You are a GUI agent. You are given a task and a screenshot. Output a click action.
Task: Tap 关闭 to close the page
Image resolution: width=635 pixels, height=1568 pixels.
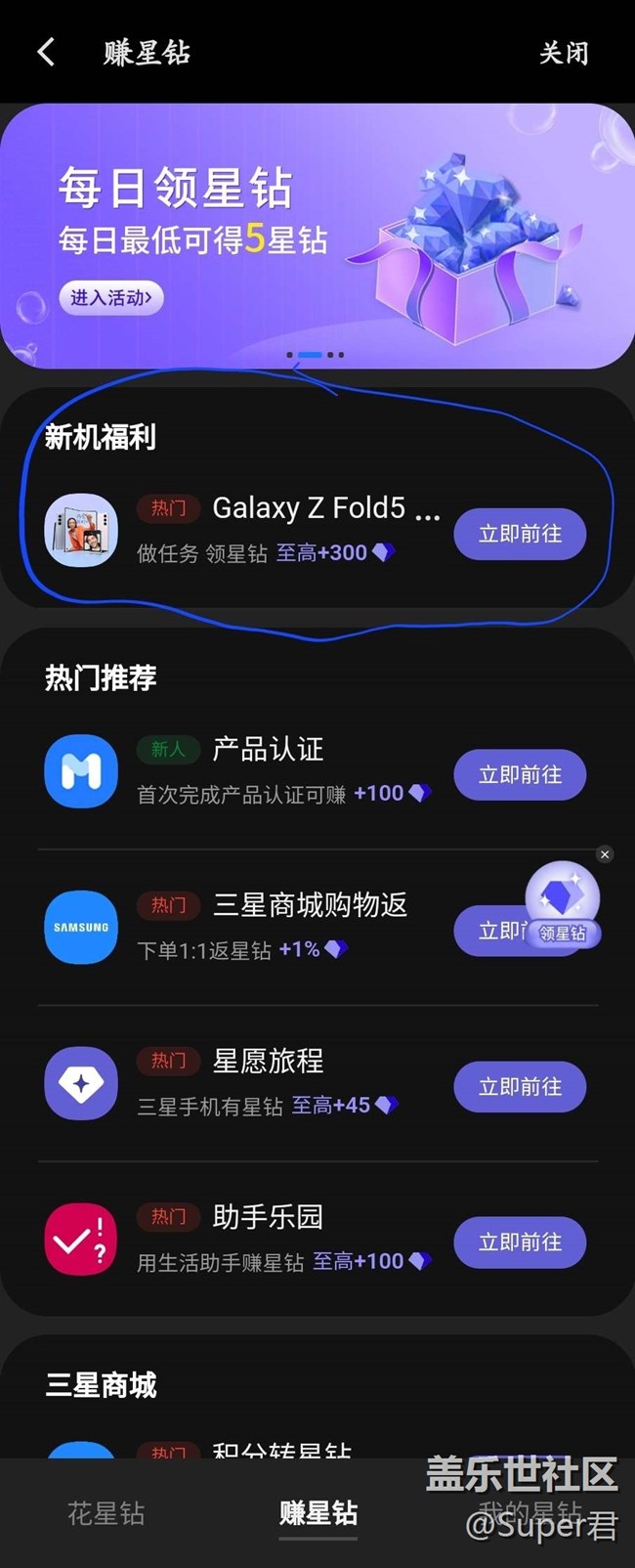564,53
